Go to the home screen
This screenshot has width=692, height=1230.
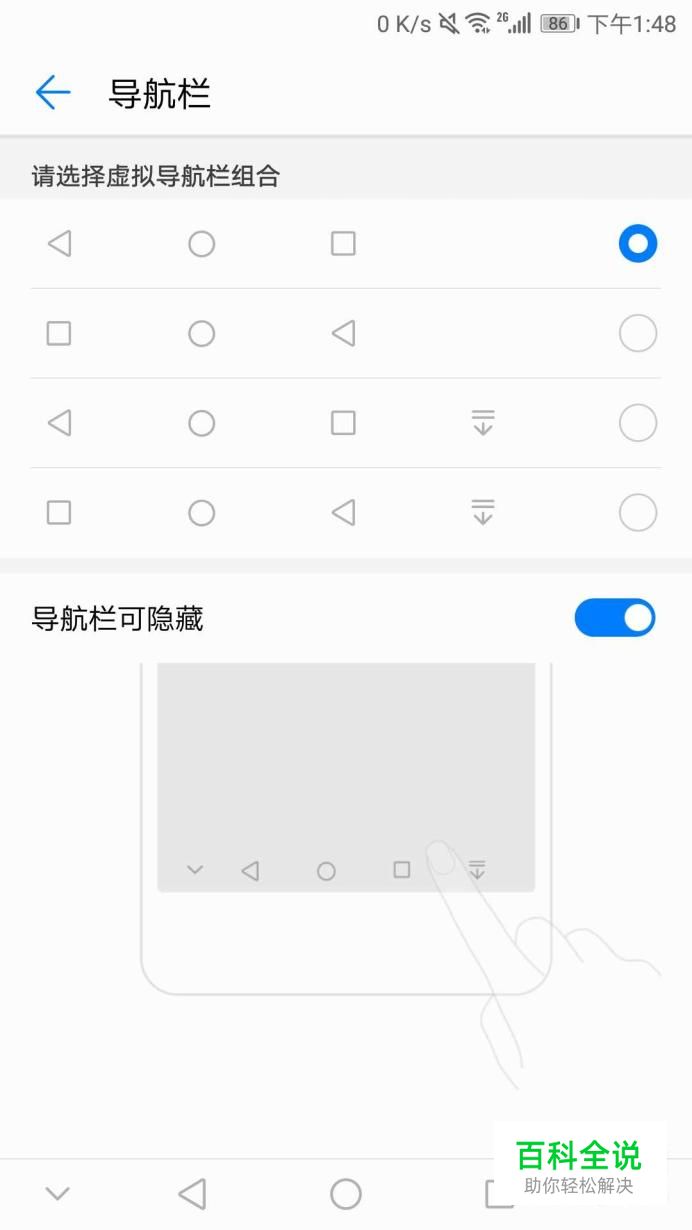click(x=345, y=1193)
